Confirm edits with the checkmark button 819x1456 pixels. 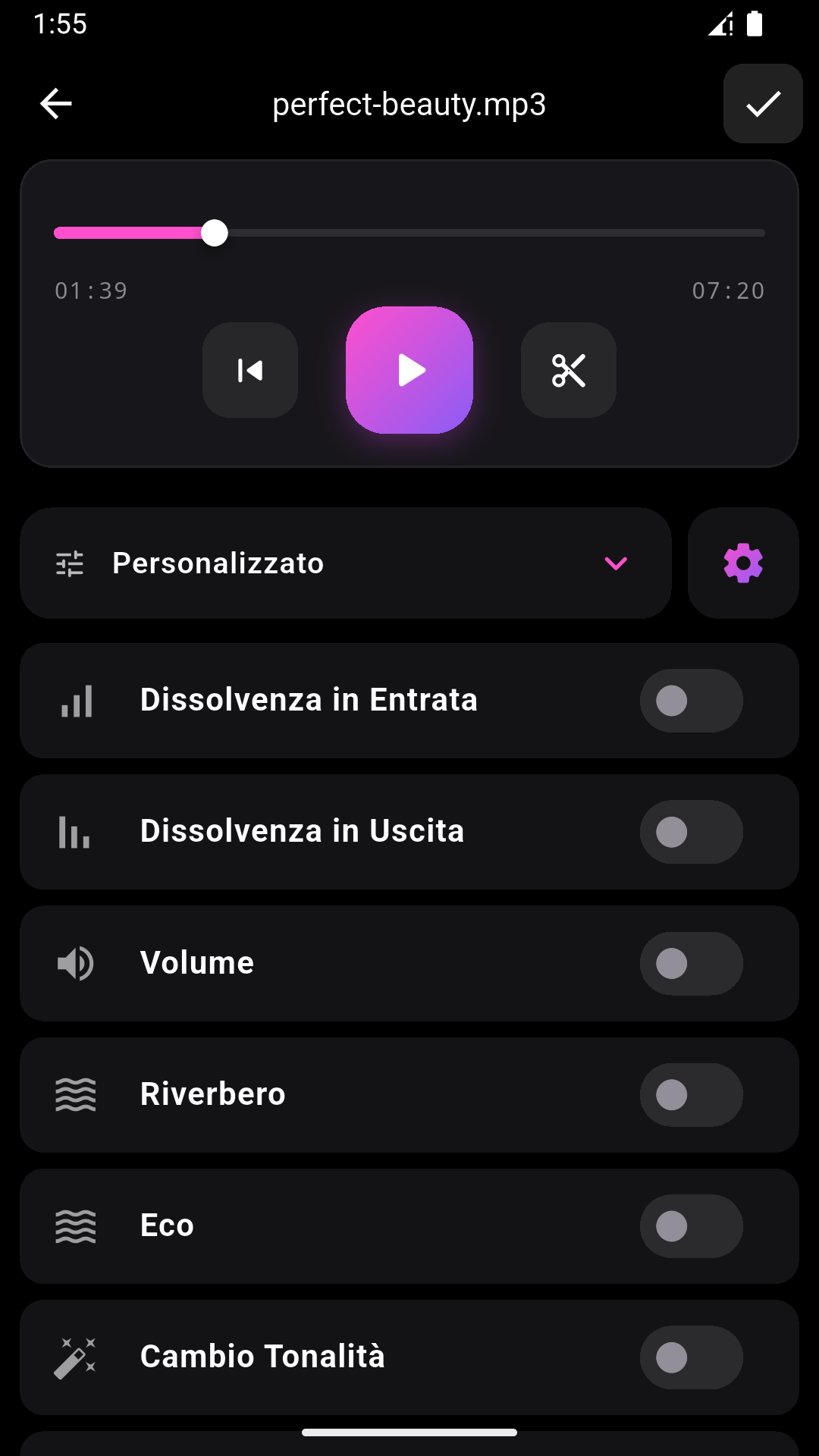[763, 104]
